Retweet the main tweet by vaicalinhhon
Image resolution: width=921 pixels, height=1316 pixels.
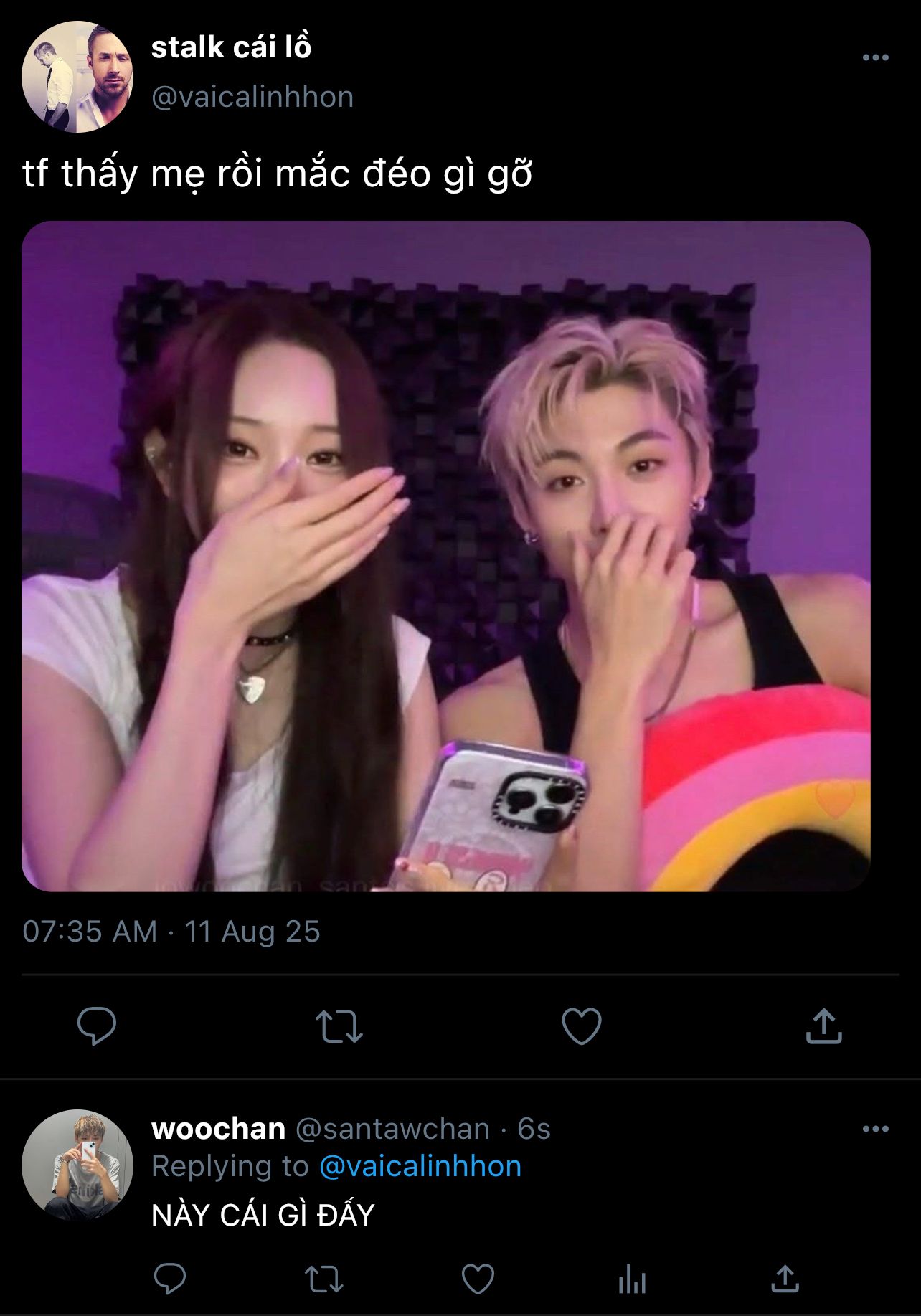pos(339,1026)
